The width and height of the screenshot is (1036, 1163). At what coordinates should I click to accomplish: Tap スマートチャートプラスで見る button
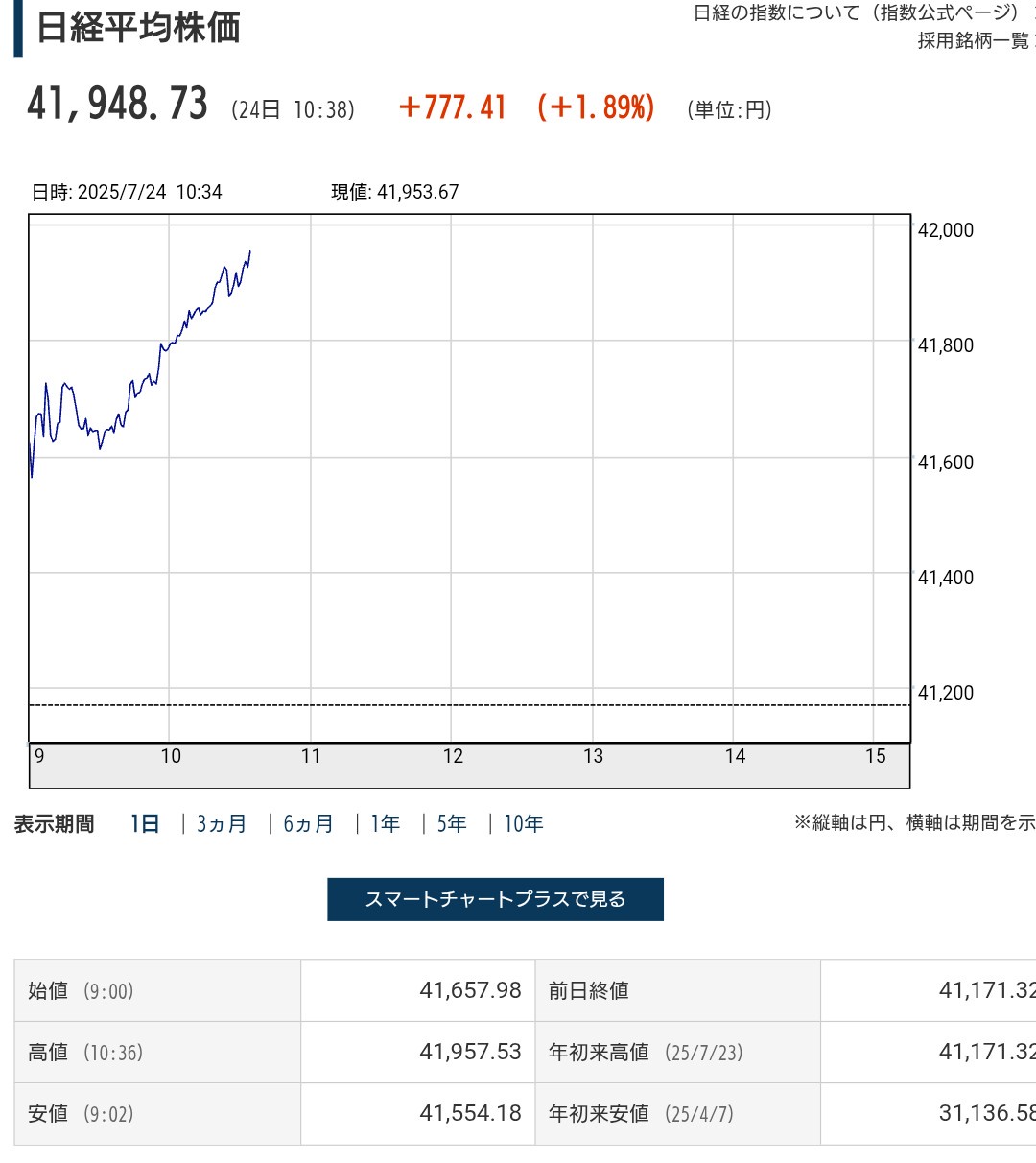pyautogui.click(x=495, y=899)
